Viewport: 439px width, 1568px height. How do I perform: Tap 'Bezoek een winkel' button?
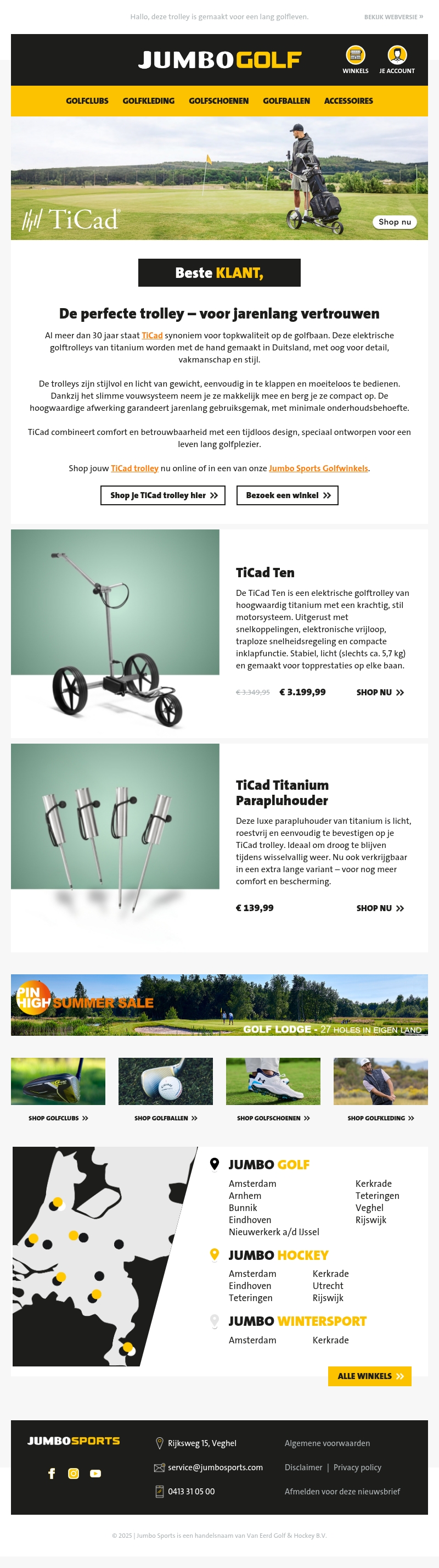(287, 495)
